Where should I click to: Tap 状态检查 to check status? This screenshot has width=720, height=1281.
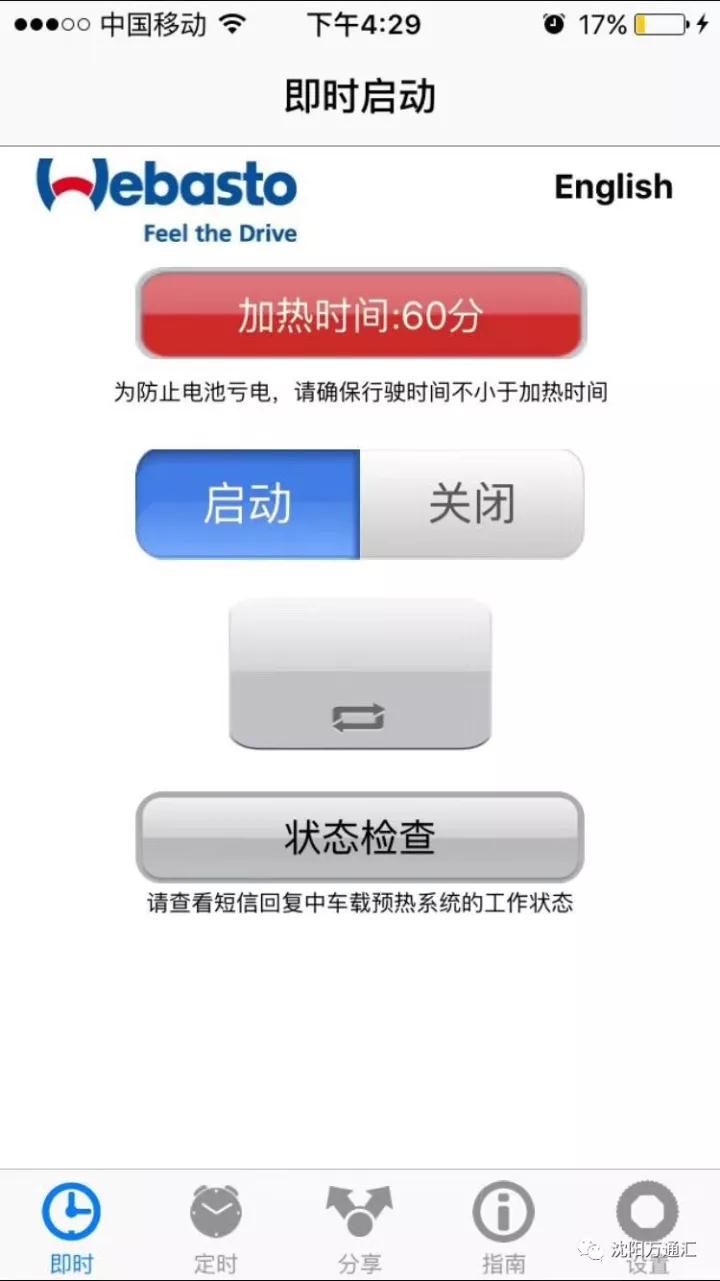coord(360,837)
